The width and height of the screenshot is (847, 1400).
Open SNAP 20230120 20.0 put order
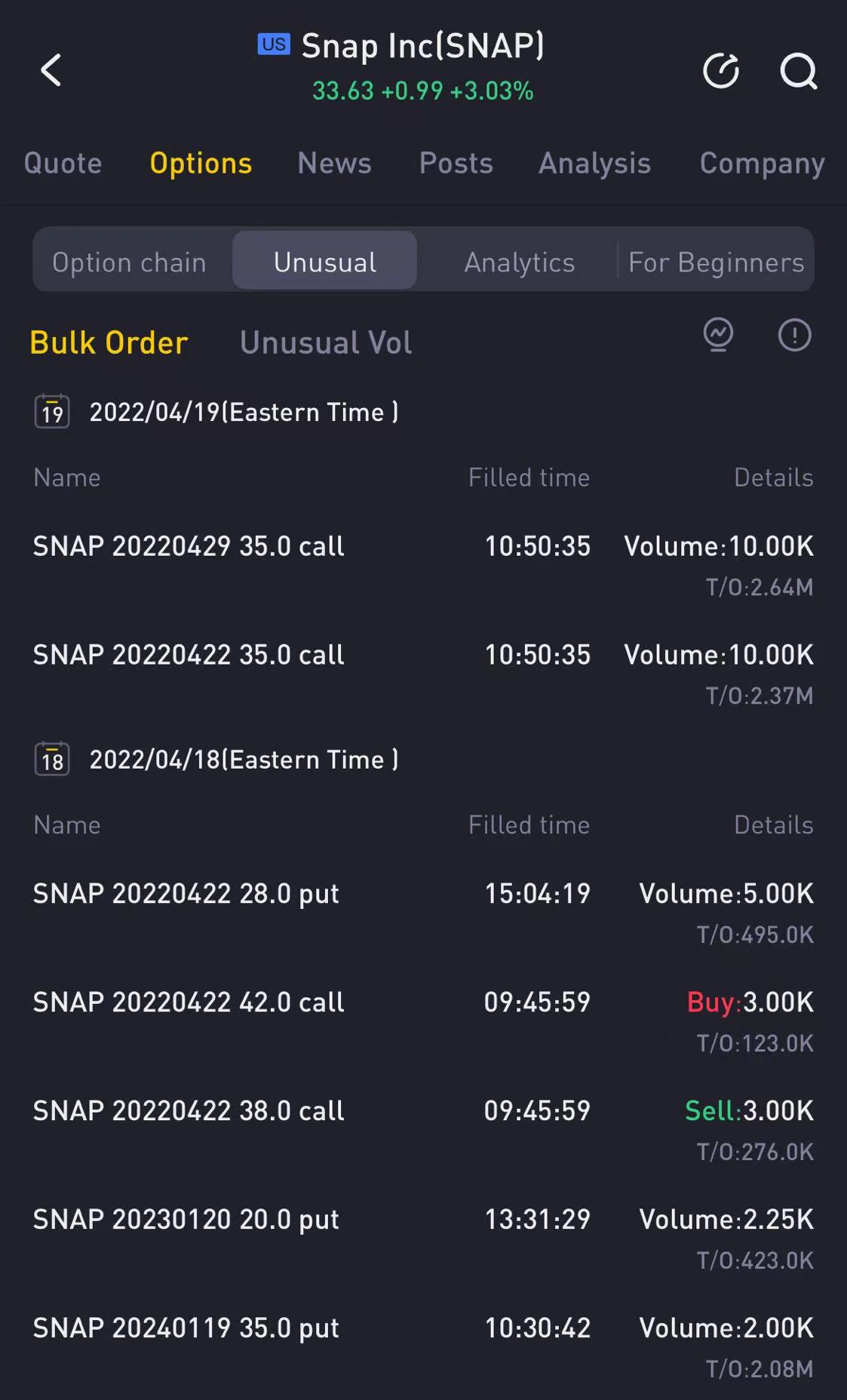(186, 1220)
